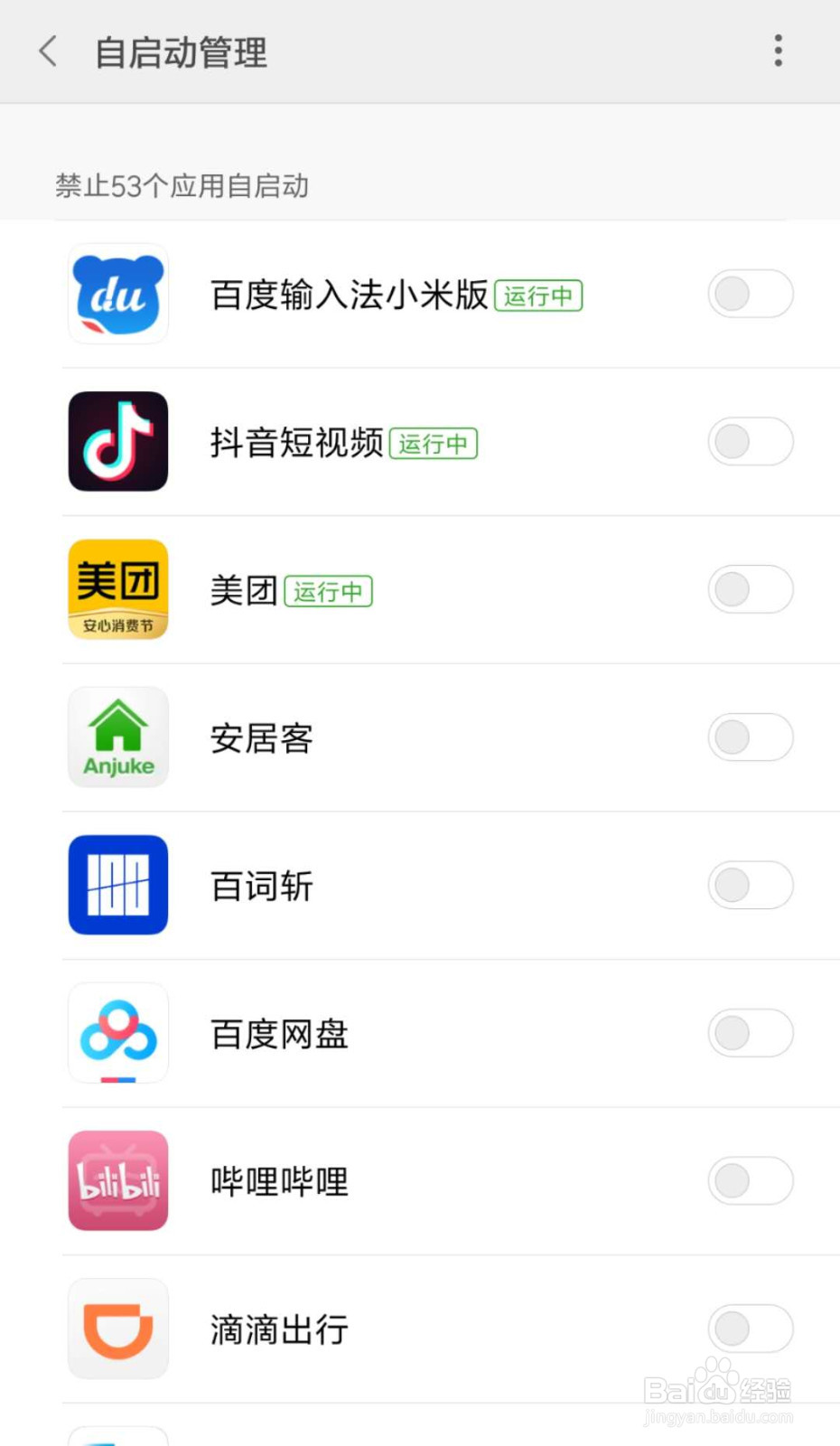840x1446 pixels.
Task: Click the Anjuke (安居客) house icon
Action: coord(117,737)
